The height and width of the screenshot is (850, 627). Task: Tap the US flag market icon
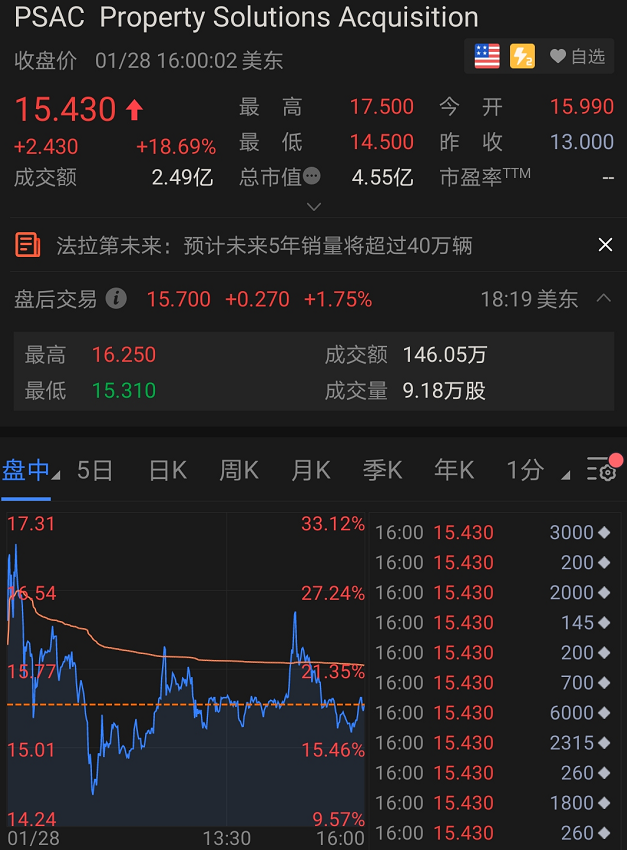point(487,57)
